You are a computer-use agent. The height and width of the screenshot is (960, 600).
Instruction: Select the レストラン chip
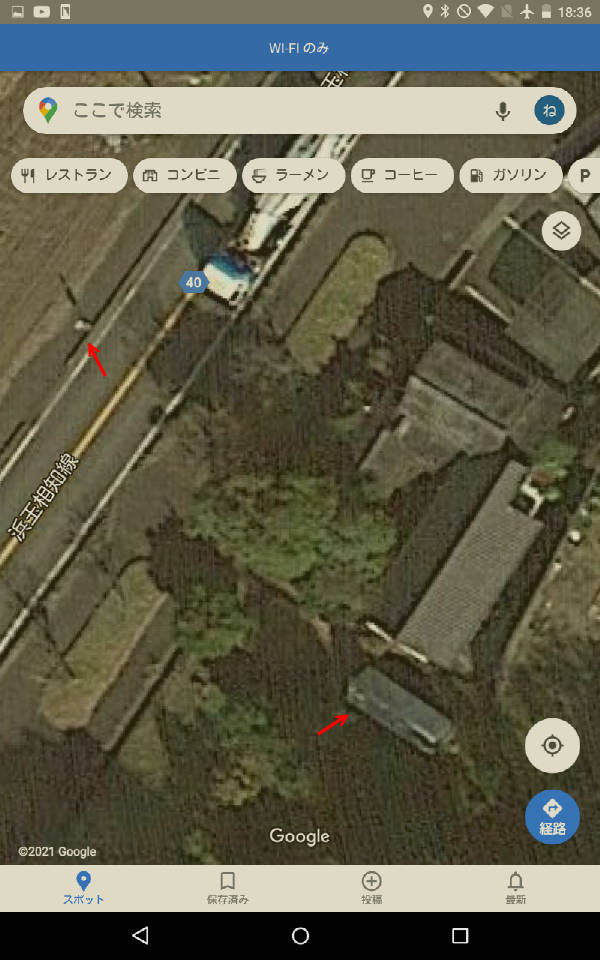[69, 175]
